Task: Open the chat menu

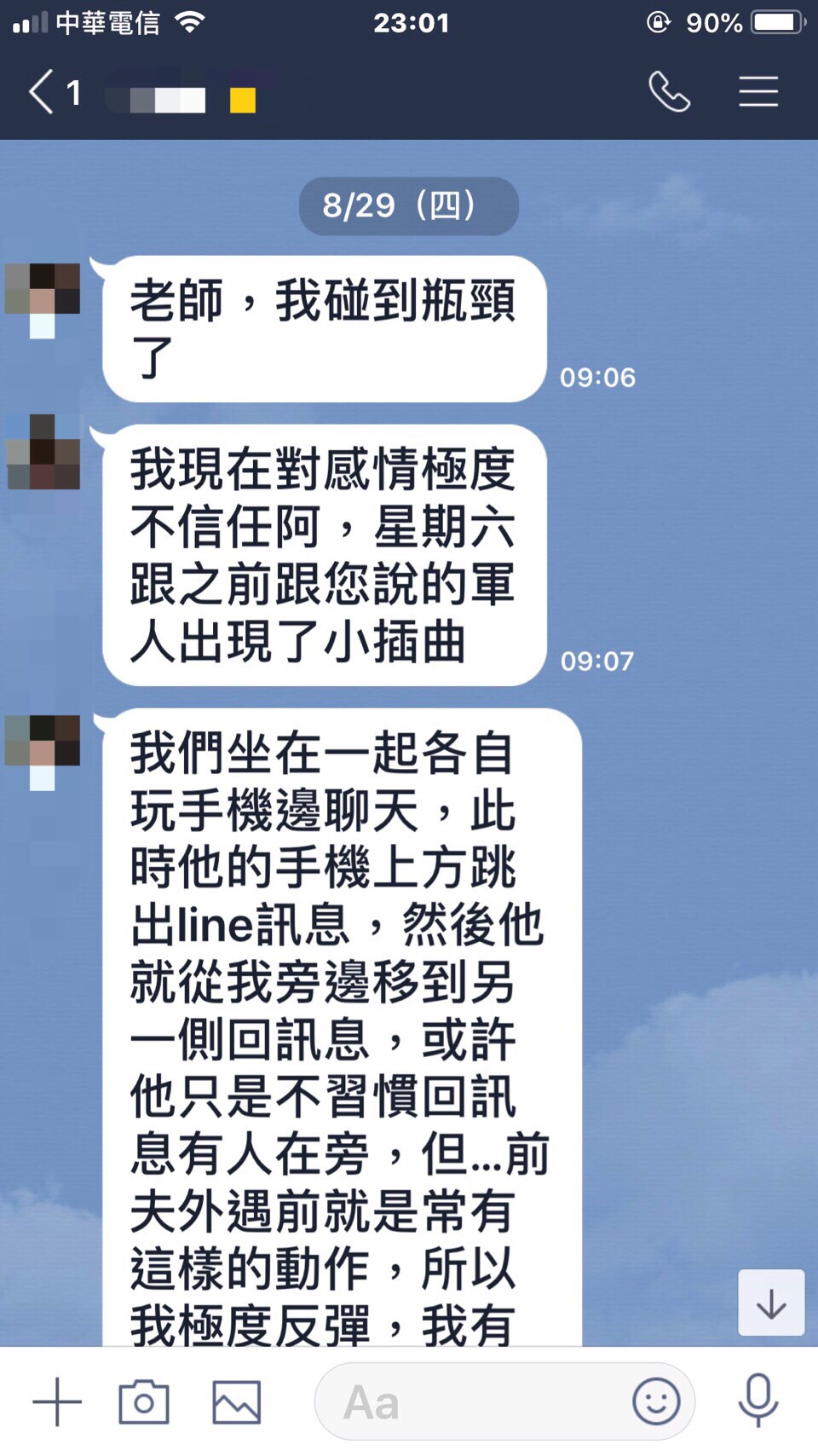Action: [x=758, y=91]
